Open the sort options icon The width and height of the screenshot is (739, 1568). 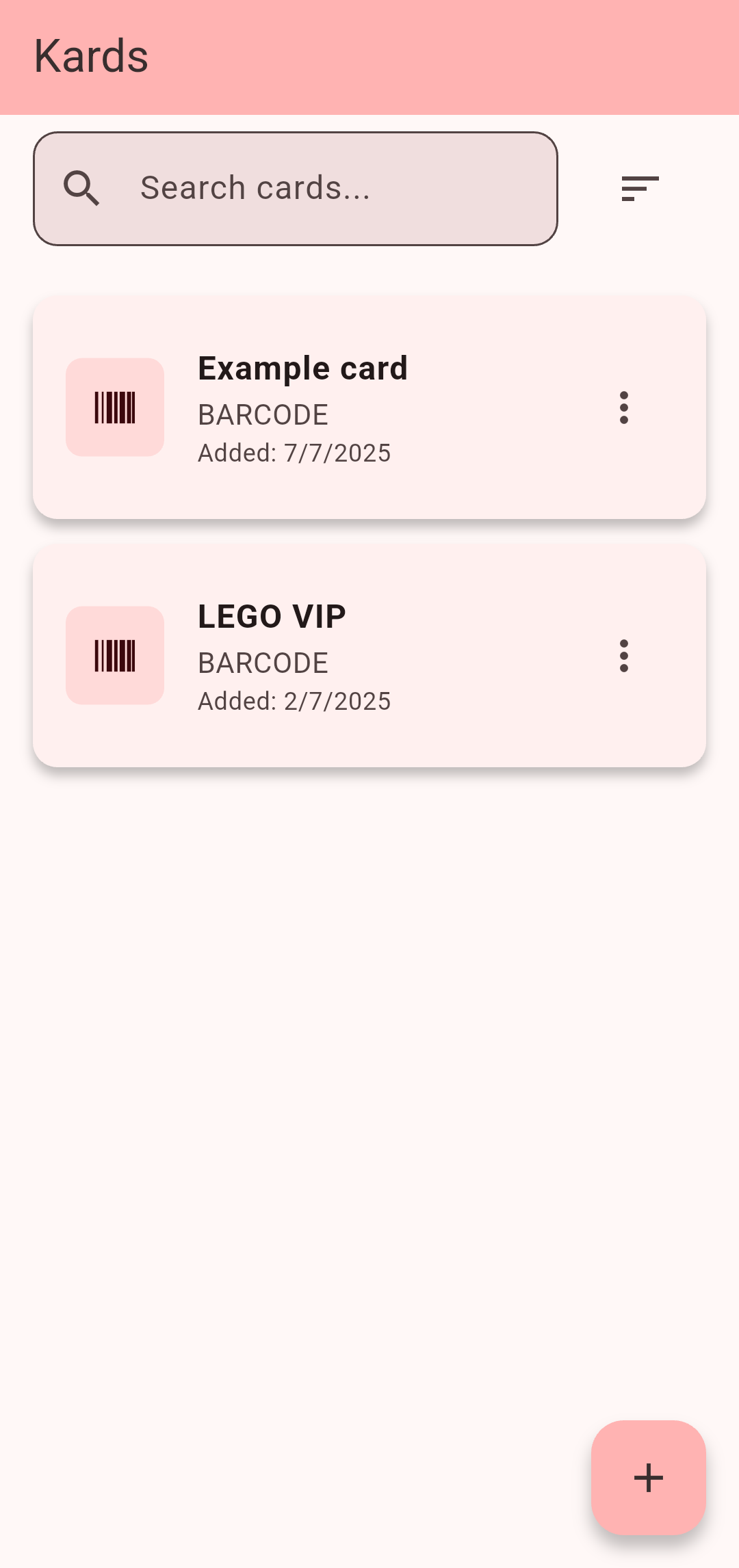point(640,189)
